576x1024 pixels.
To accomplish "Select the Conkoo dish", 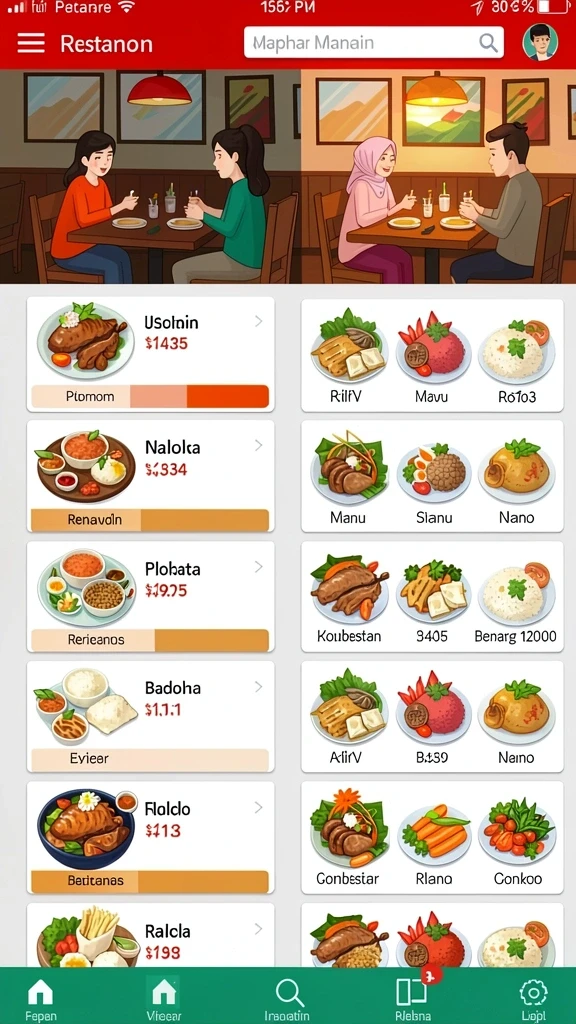I will tap(517, 840).
